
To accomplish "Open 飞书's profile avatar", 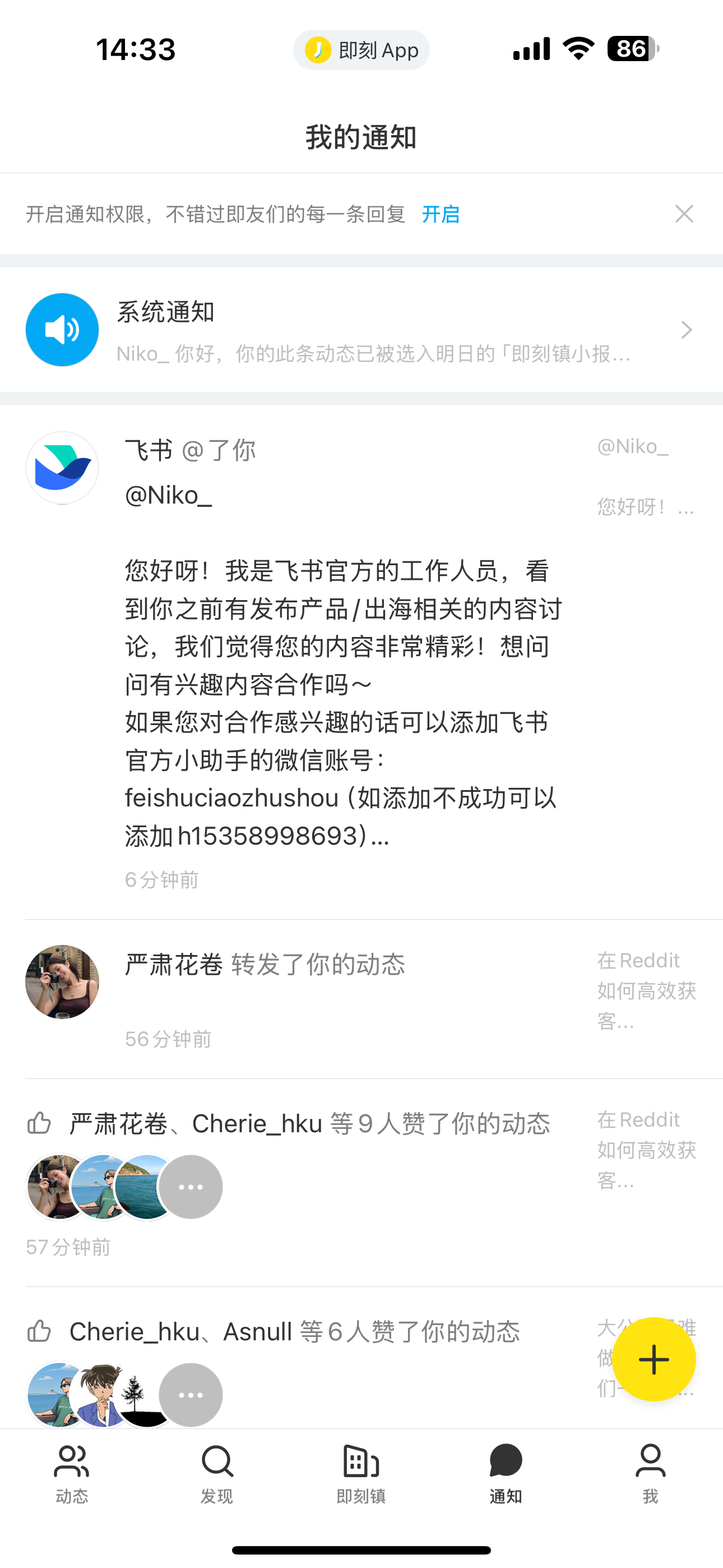I will tap(62, 468).
